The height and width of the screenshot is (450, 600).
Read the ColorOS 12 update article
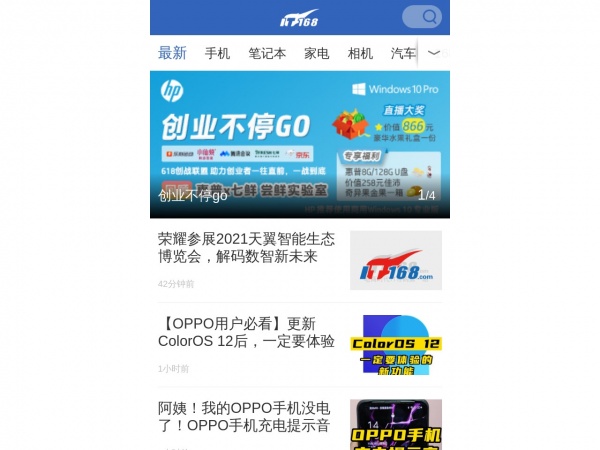tap(247, 332)
